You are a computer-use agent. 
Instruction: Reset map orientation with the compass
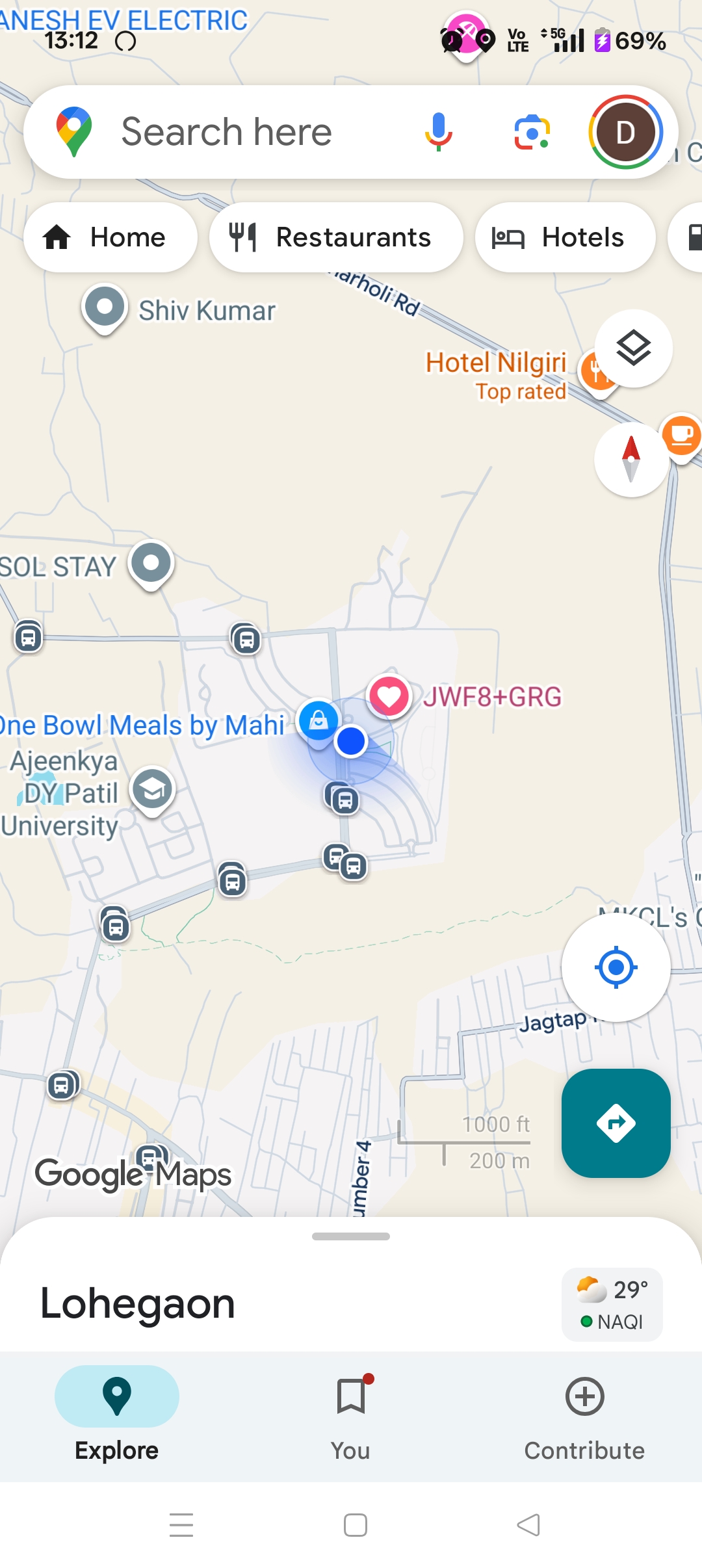631,460
